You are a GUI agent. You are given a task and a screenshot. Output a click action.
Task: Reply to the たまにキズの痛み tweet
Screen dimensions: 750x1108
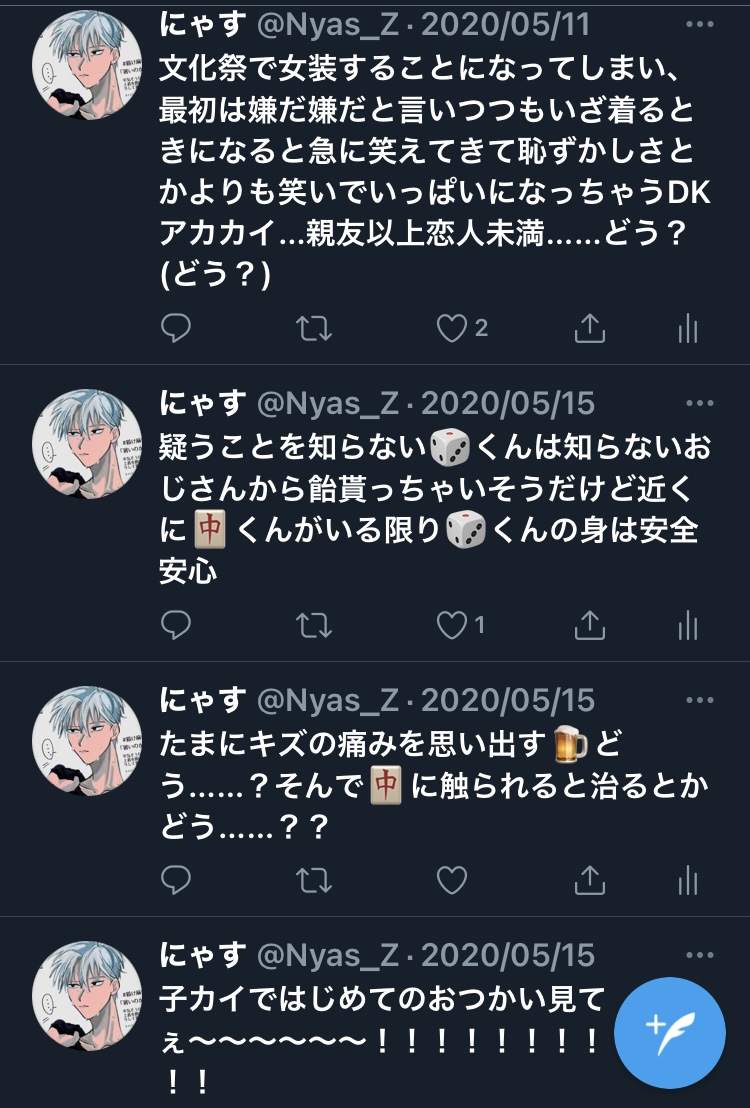click(176, 880)
